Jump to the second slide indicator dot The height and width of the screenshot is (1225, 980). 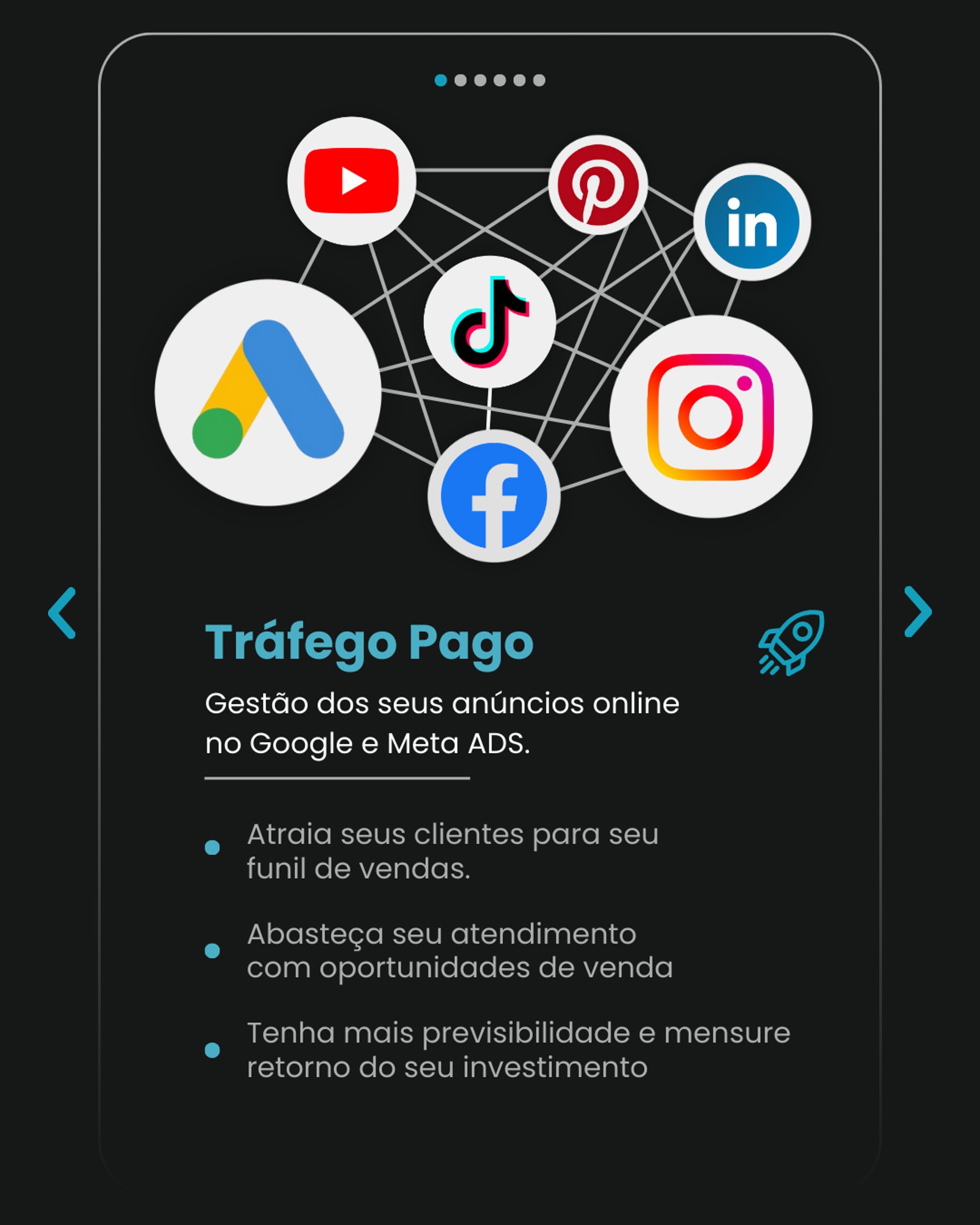[460, 80]
